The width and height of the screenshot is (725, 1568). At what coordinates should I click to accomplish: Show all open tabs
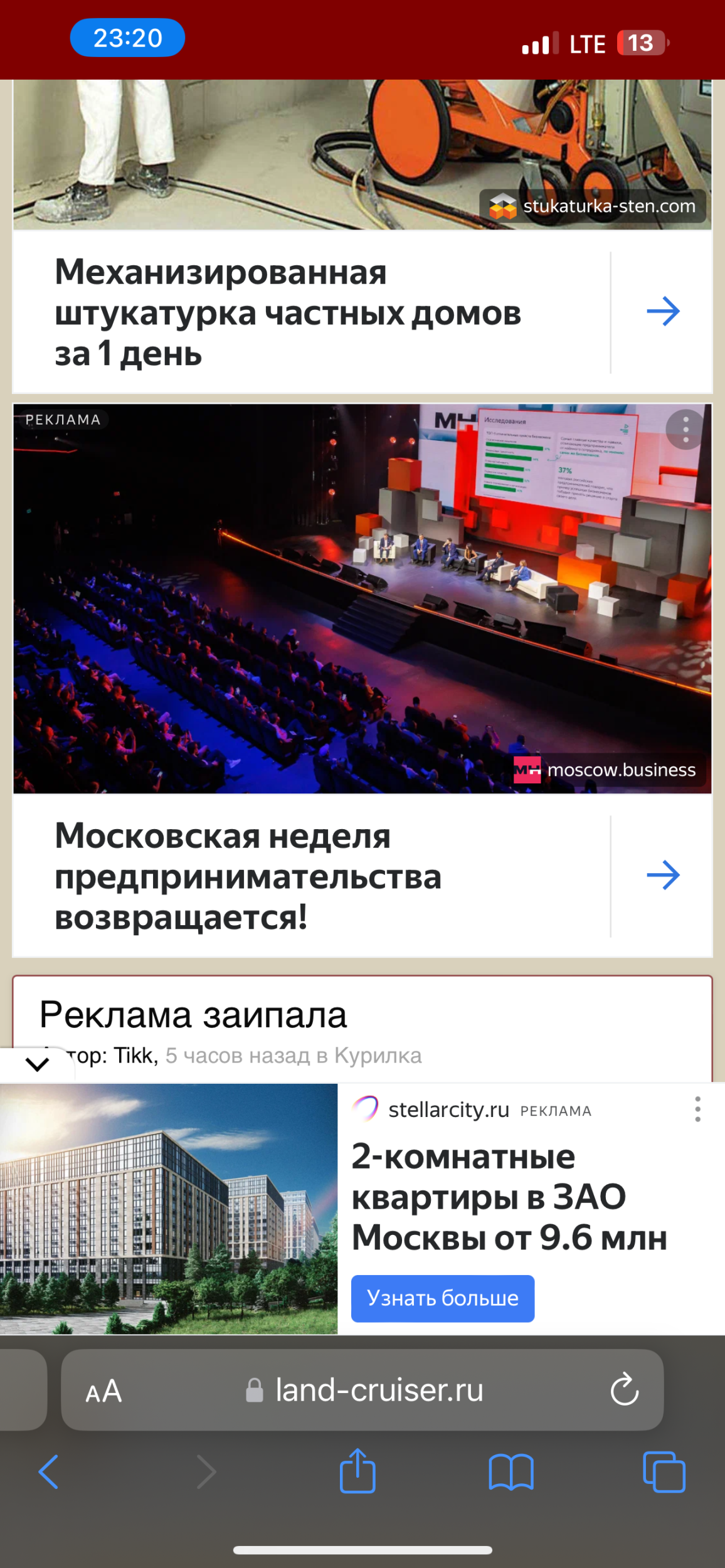(x=664, y=1471)
